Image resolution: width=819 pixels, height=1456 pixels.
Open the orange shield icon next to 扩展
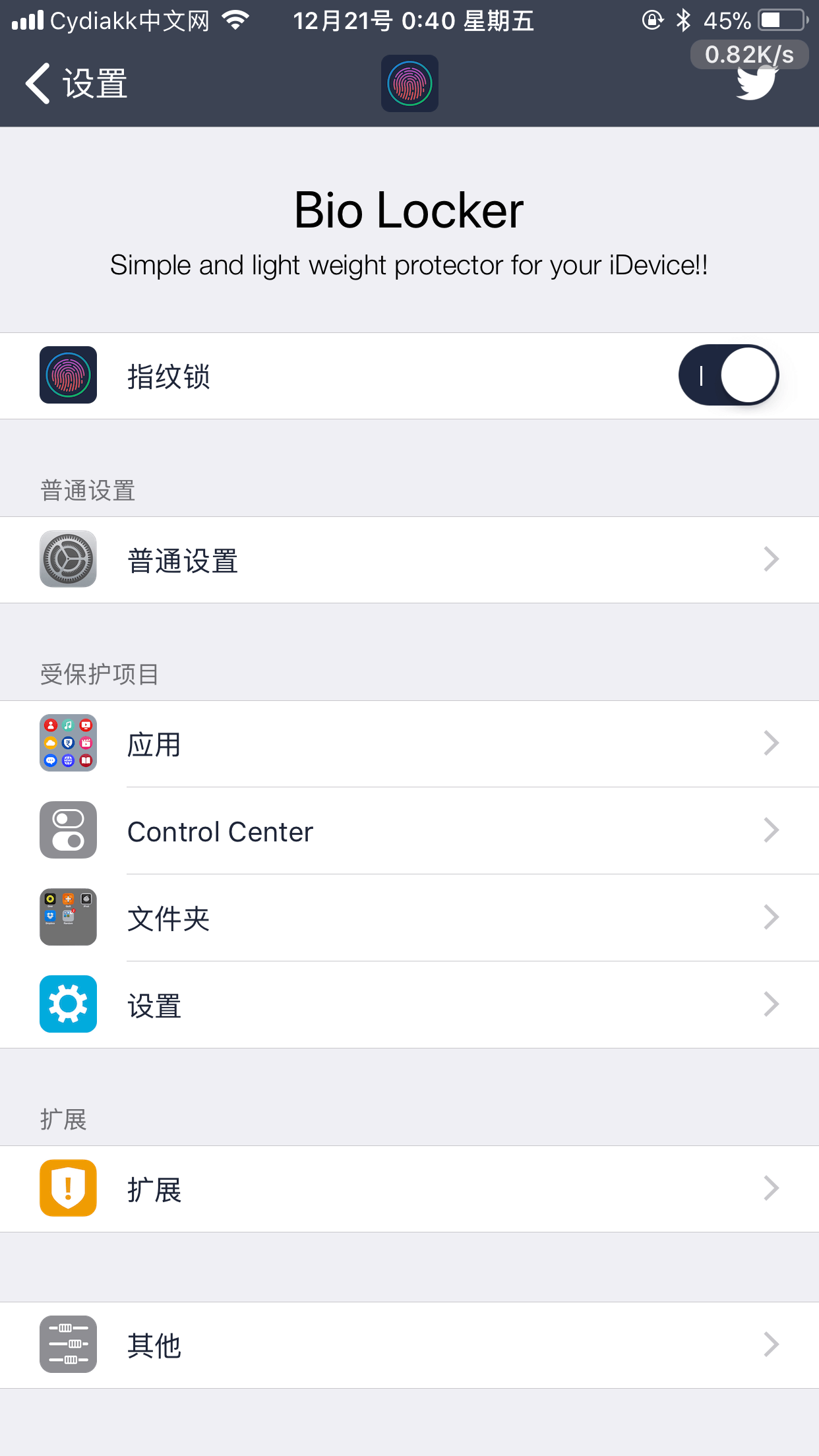click(68, 1188)
